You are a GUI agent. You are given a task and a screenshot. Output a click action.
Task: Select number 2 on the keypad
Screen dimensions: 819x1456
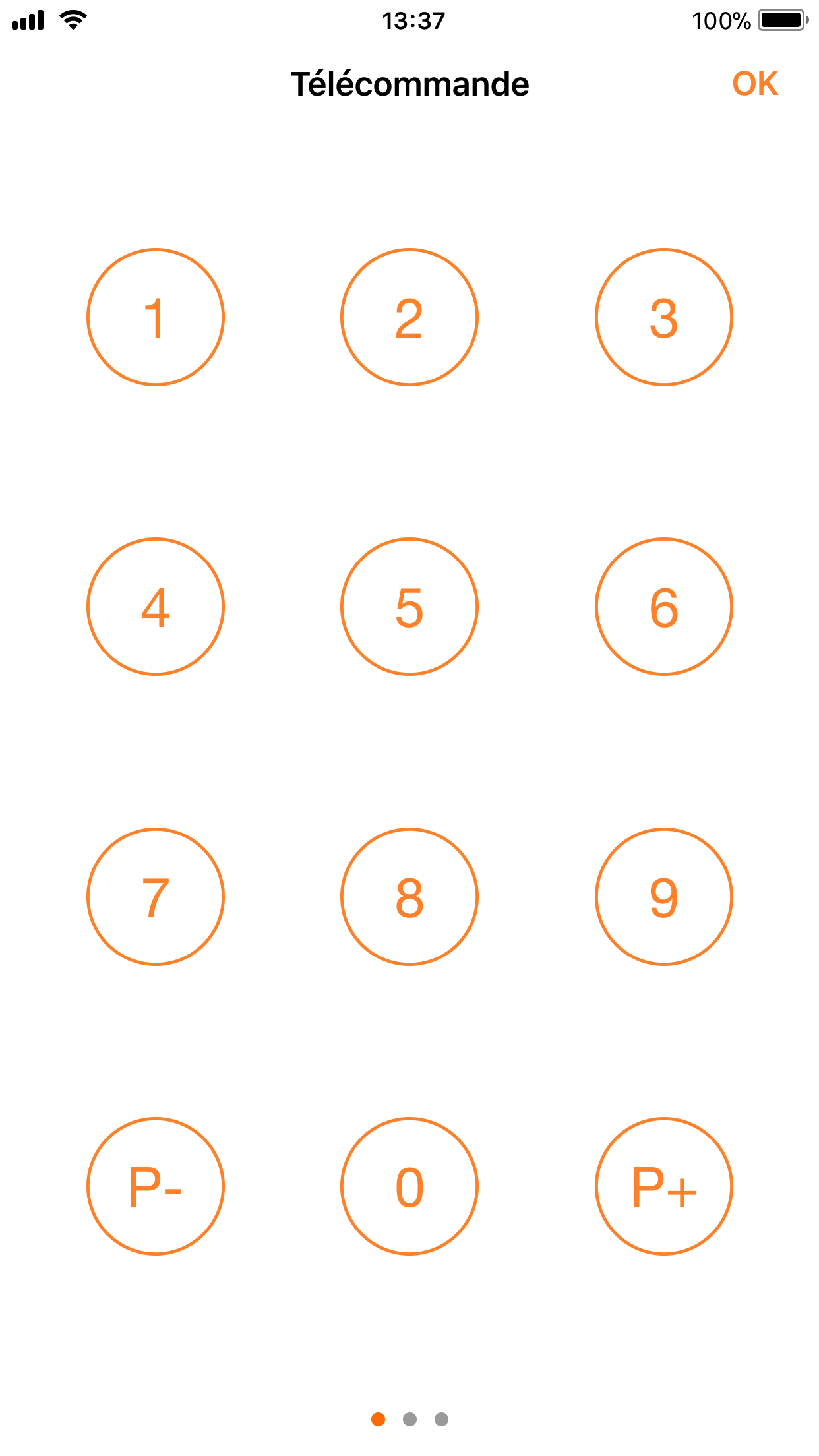click(x=409, y=317)
